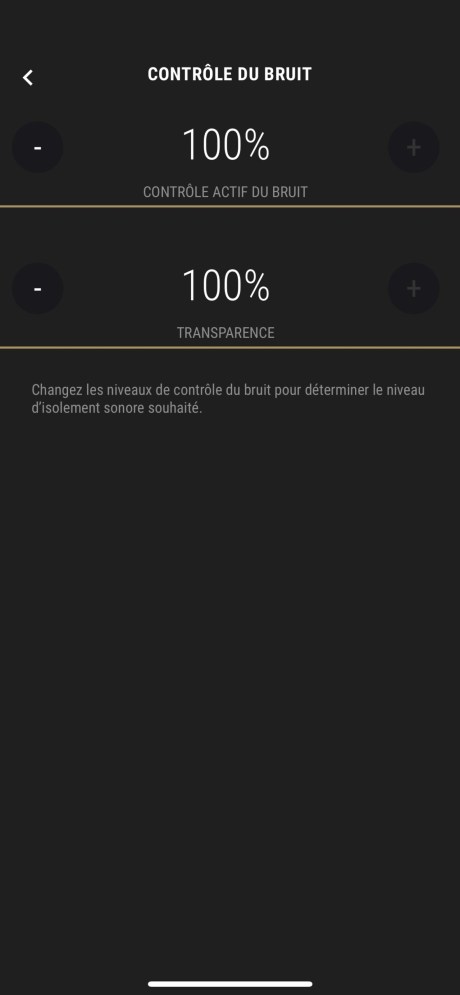Lower the Transparence percentage with minus
Image resolution: width=460 pixels, height=995 pixels.
37,288
